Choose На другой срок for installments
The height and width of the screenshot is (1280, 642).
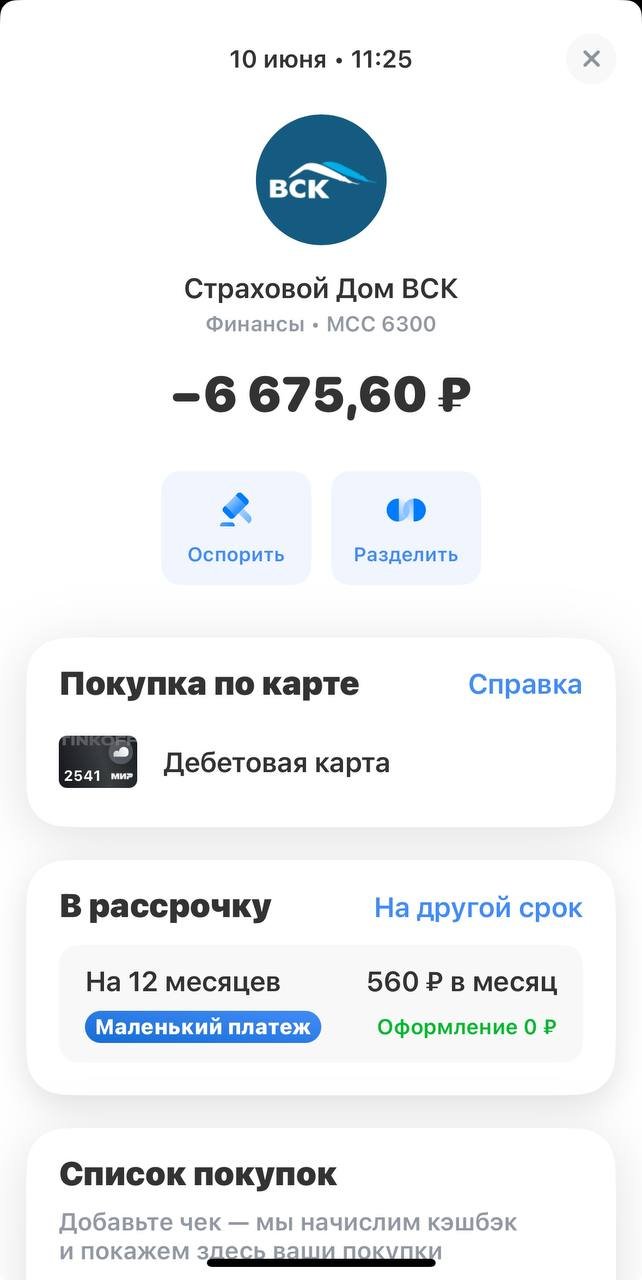pyautogui.click(x=478, y=908)
